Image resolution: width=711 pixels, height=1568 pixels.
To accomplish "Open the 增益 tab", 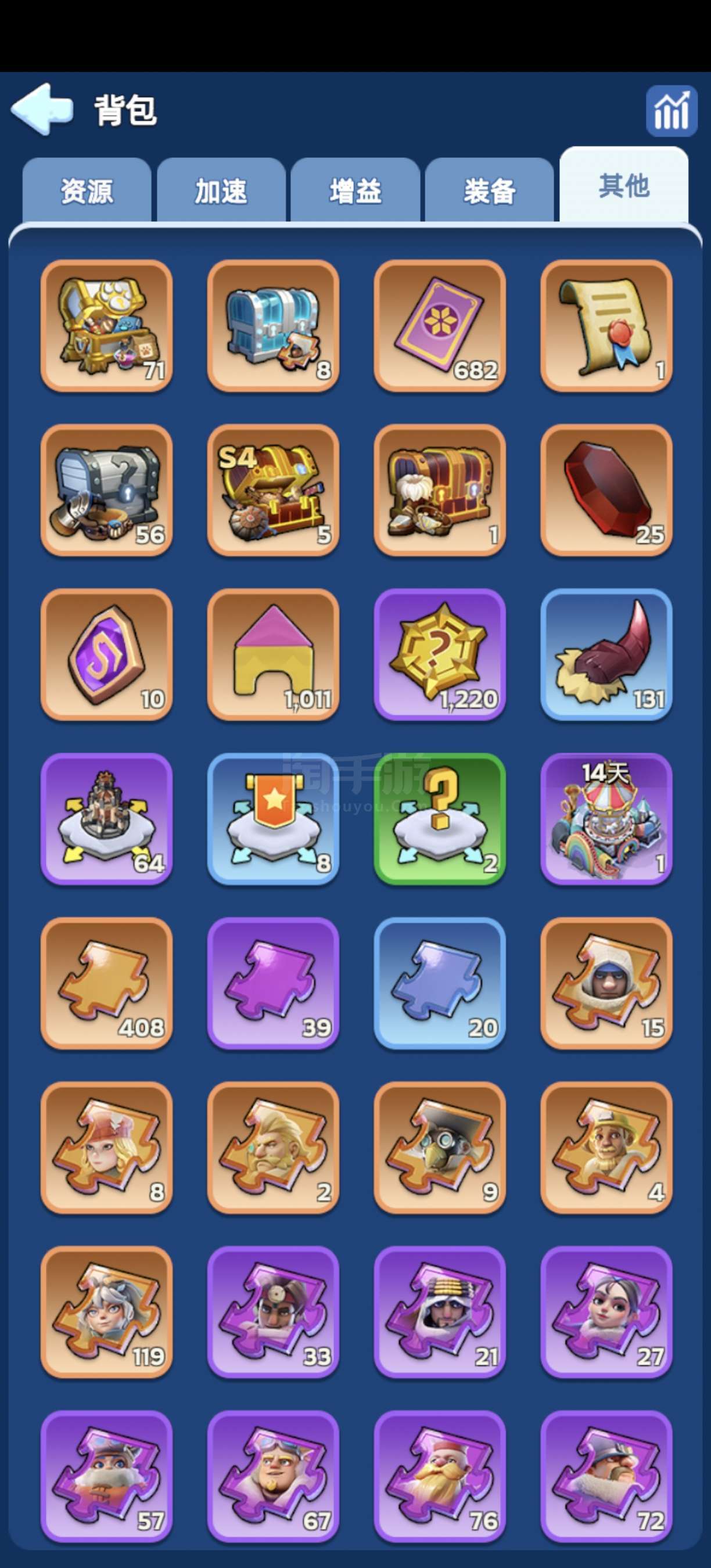I will [355, 191].
